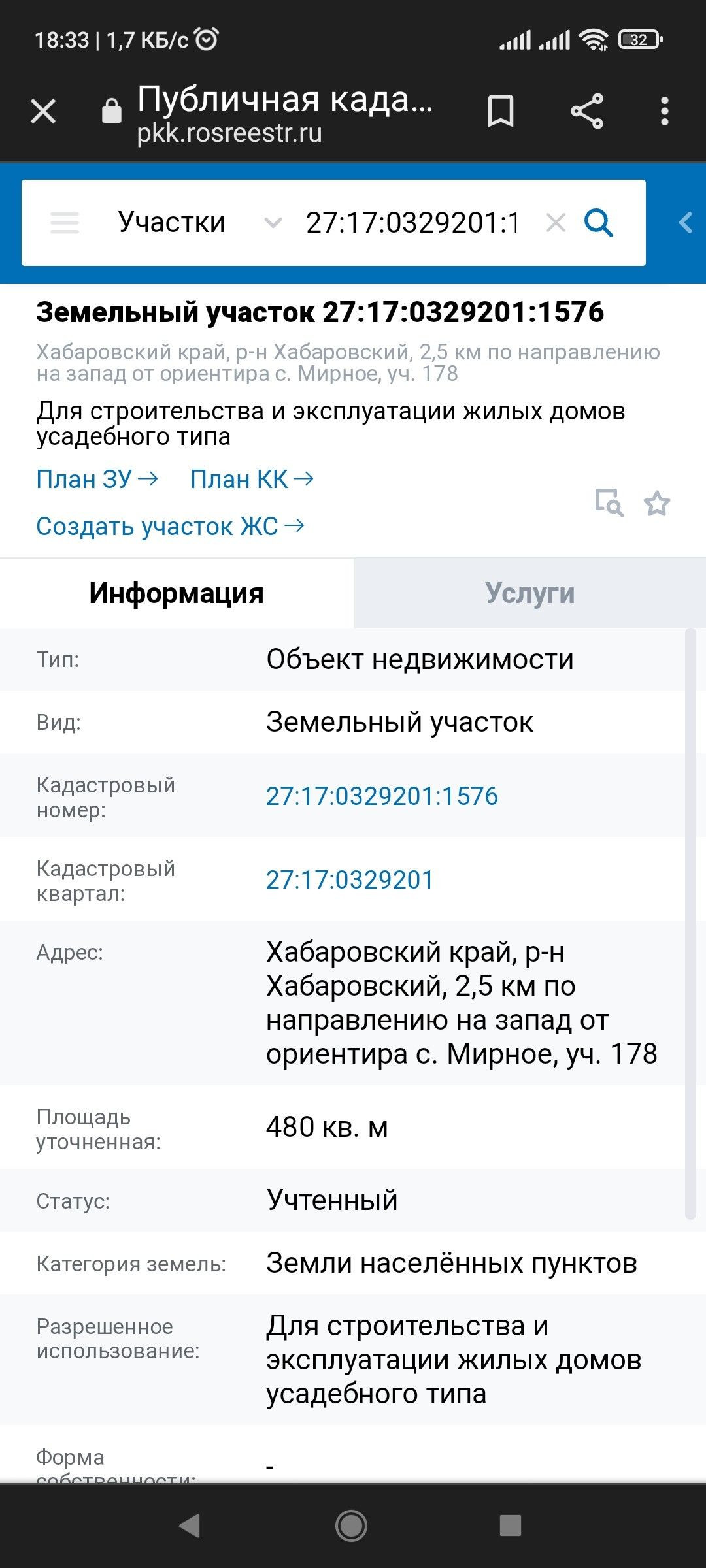This screenshot has height=1568, width=706.
Task: Go back with the system back button
Action: (190, 1526)
